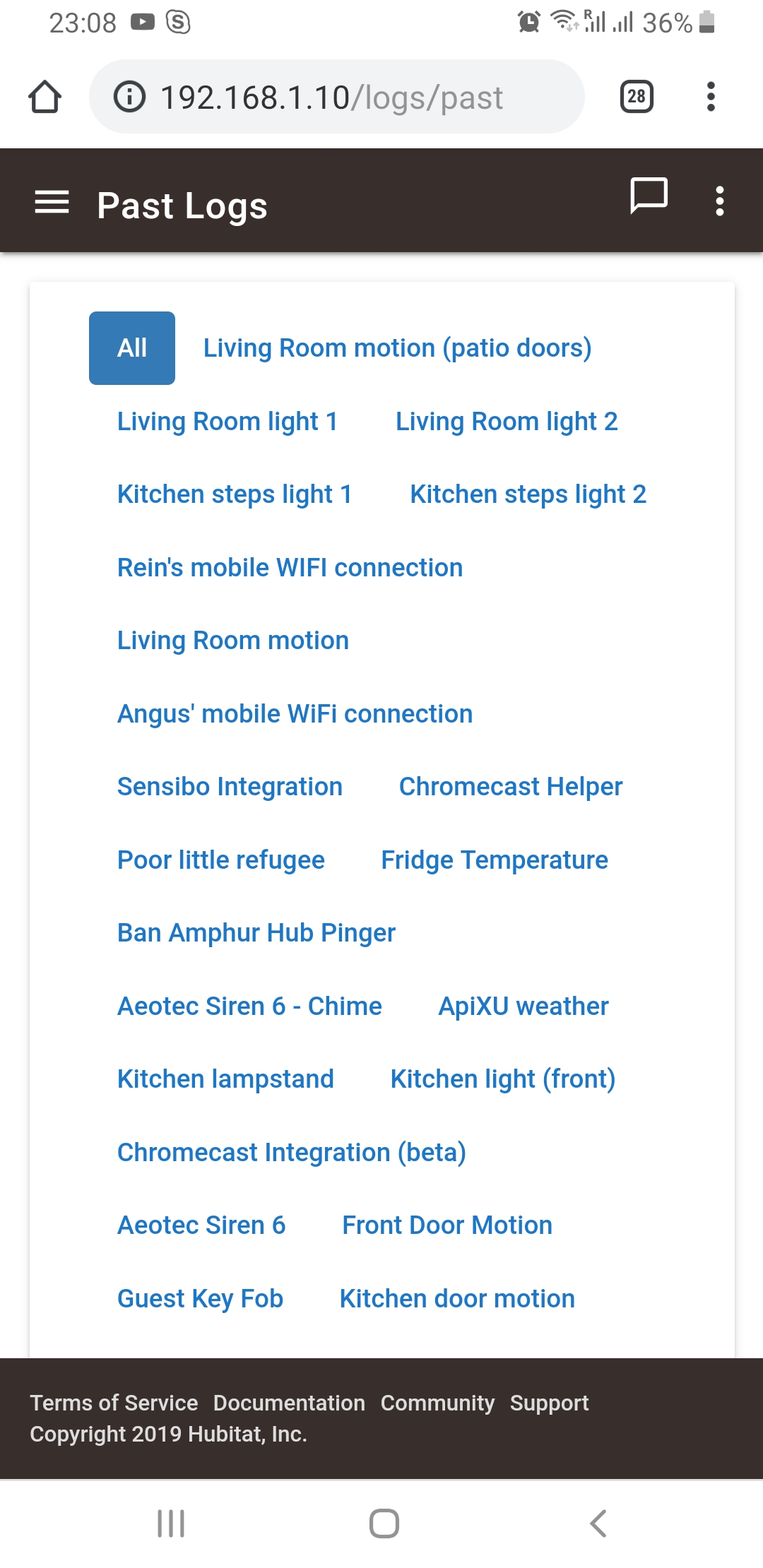Tap the system back button
This screenshot has height=1568, width=763.
tap(598, 1524)
